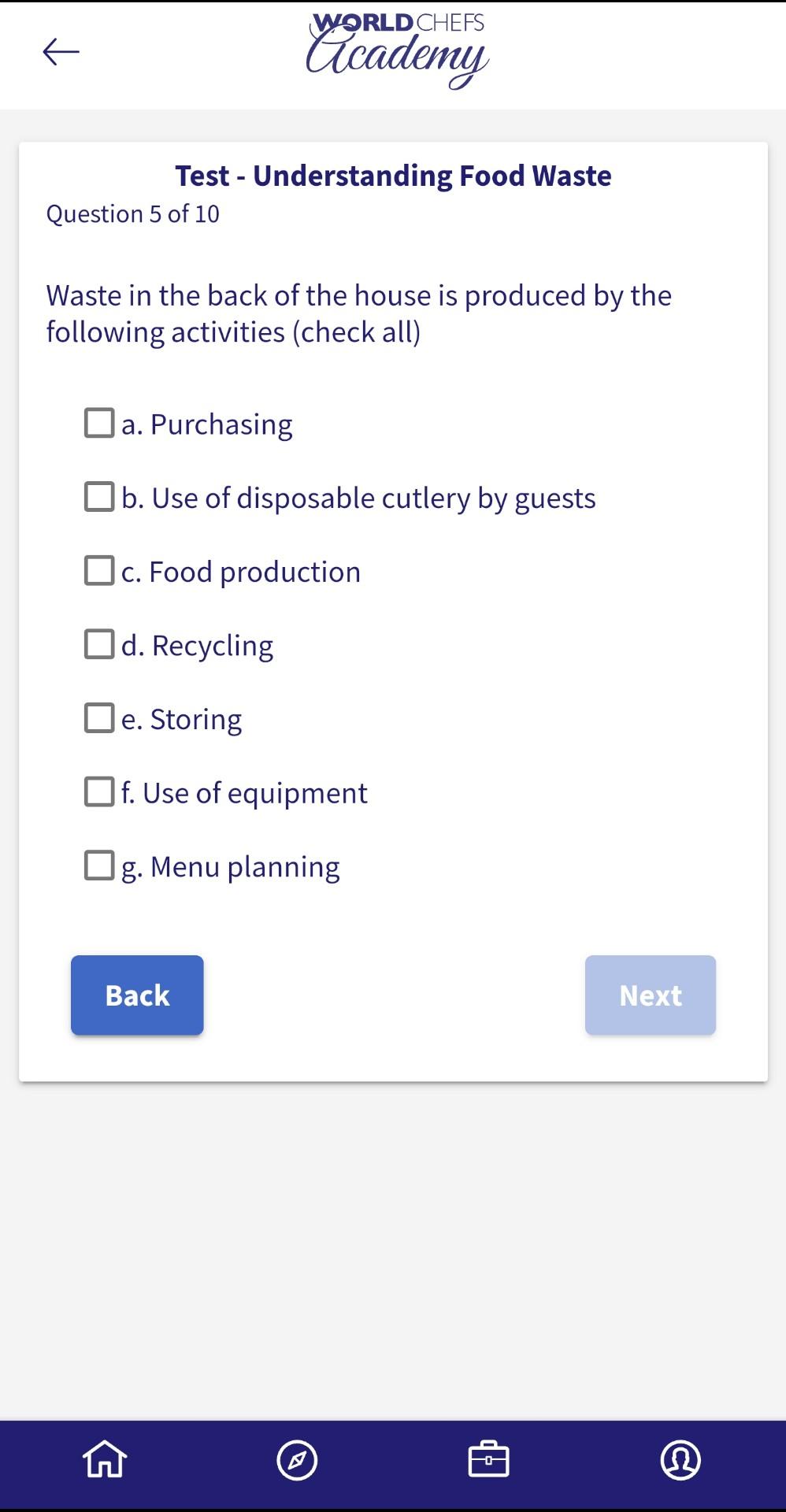Select 'f. Use of equipment' checkbox
786x1512 pixels.
(99, 791)
